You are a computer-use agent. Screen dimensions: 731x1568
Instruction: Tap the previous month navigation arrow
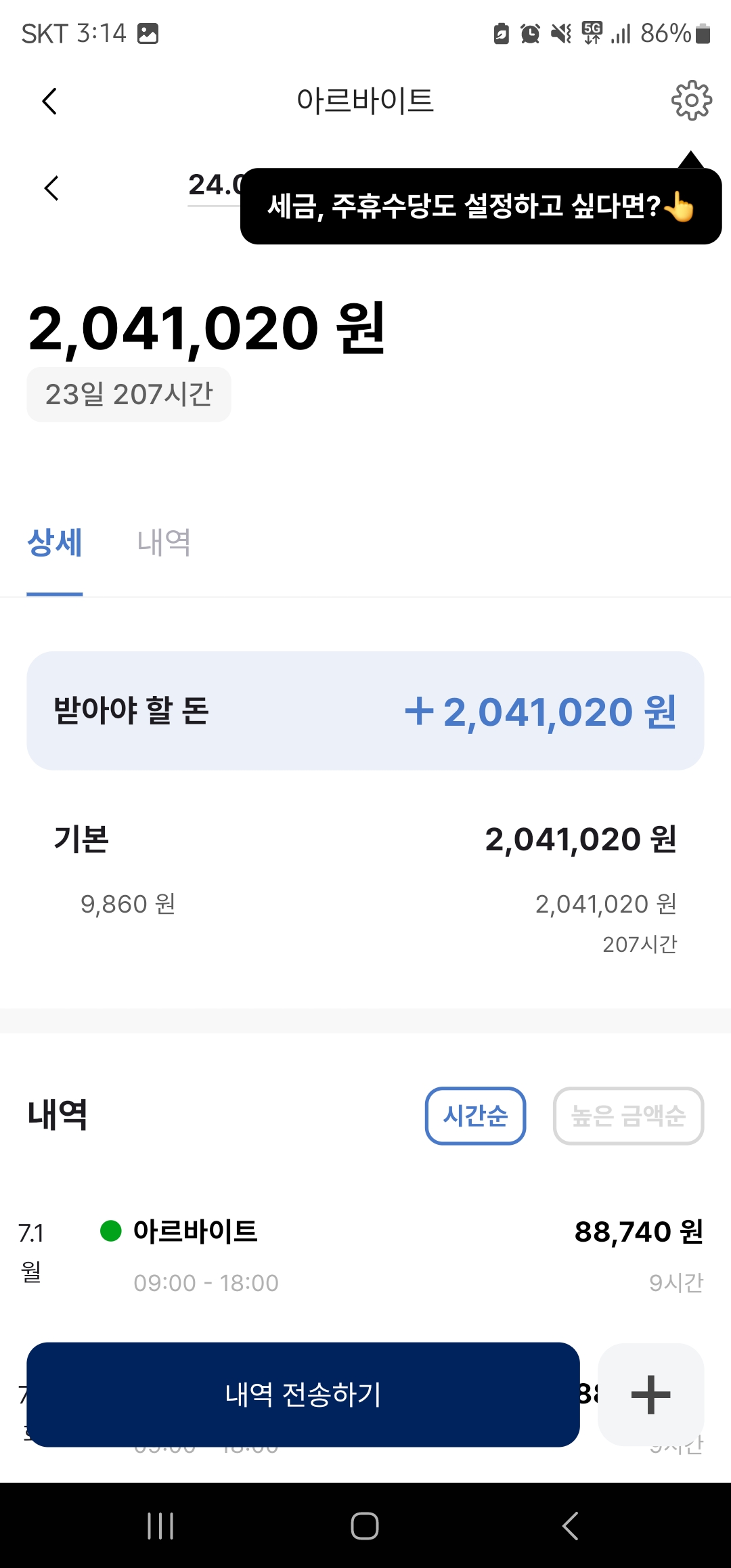pyautogui.click(x=51, y=188)
